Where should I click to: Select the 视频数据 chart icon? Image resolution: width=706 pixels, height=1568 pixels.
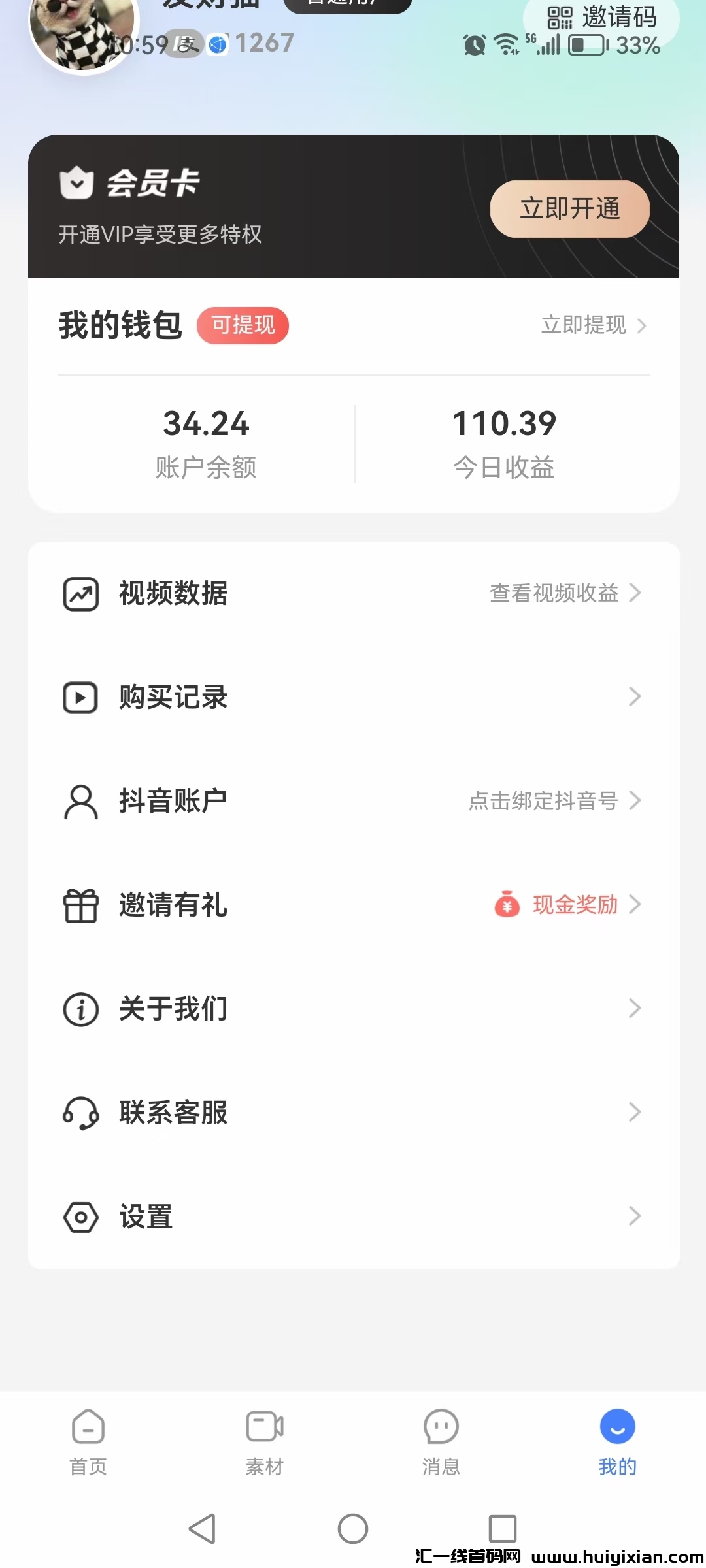[80, 593]
